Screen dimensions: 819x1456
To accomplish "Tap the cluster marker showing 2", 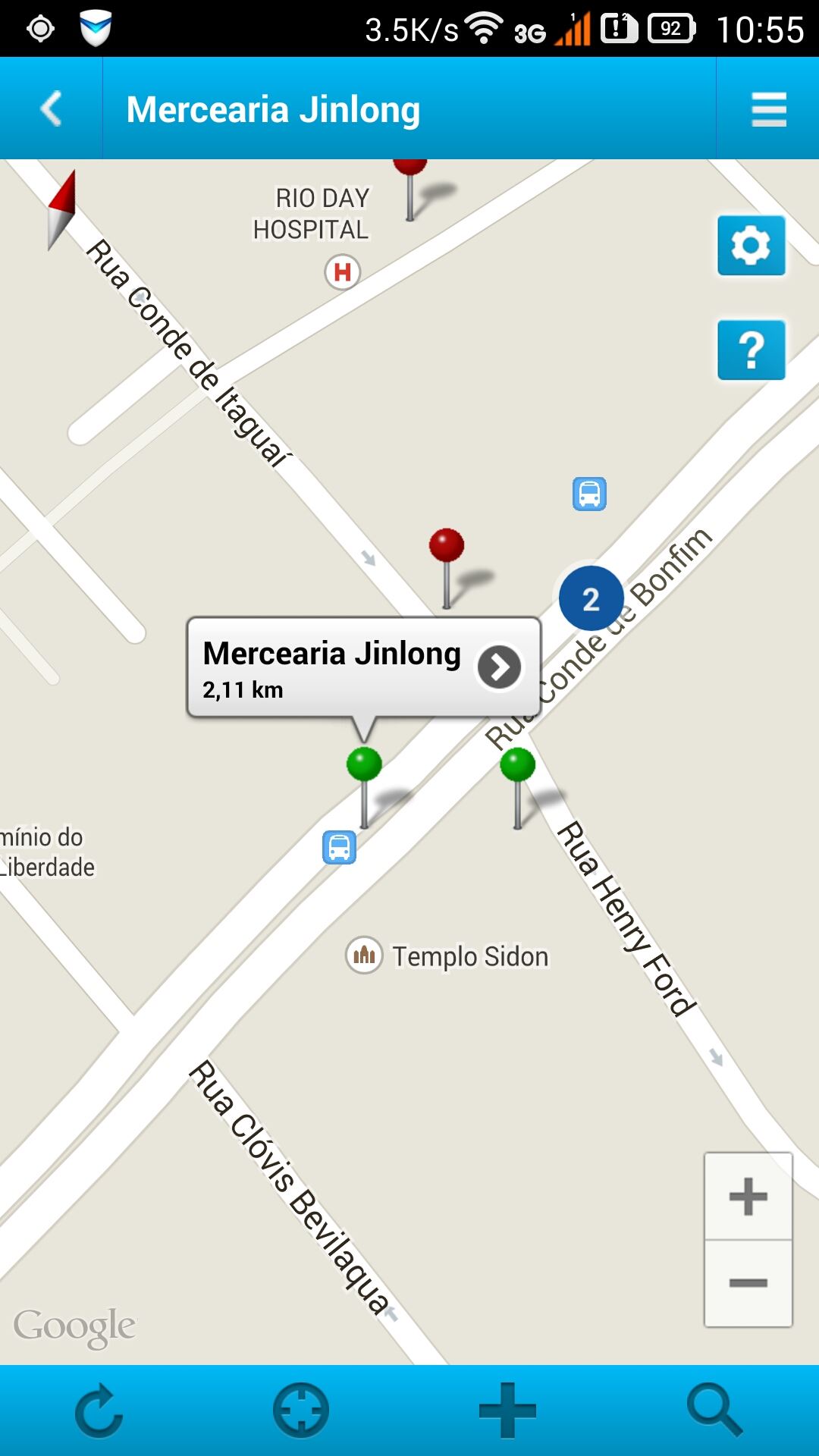I will [591, 598].
